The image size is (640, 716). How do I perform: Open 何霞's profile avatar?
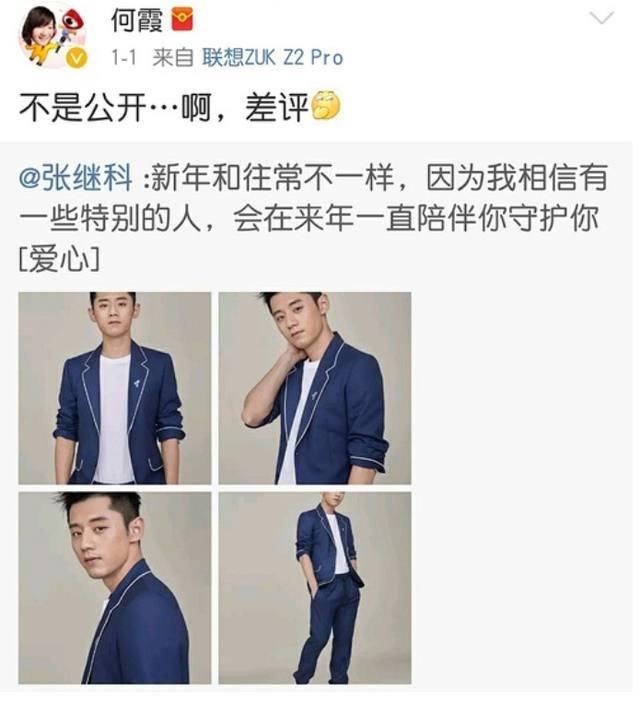52,36
